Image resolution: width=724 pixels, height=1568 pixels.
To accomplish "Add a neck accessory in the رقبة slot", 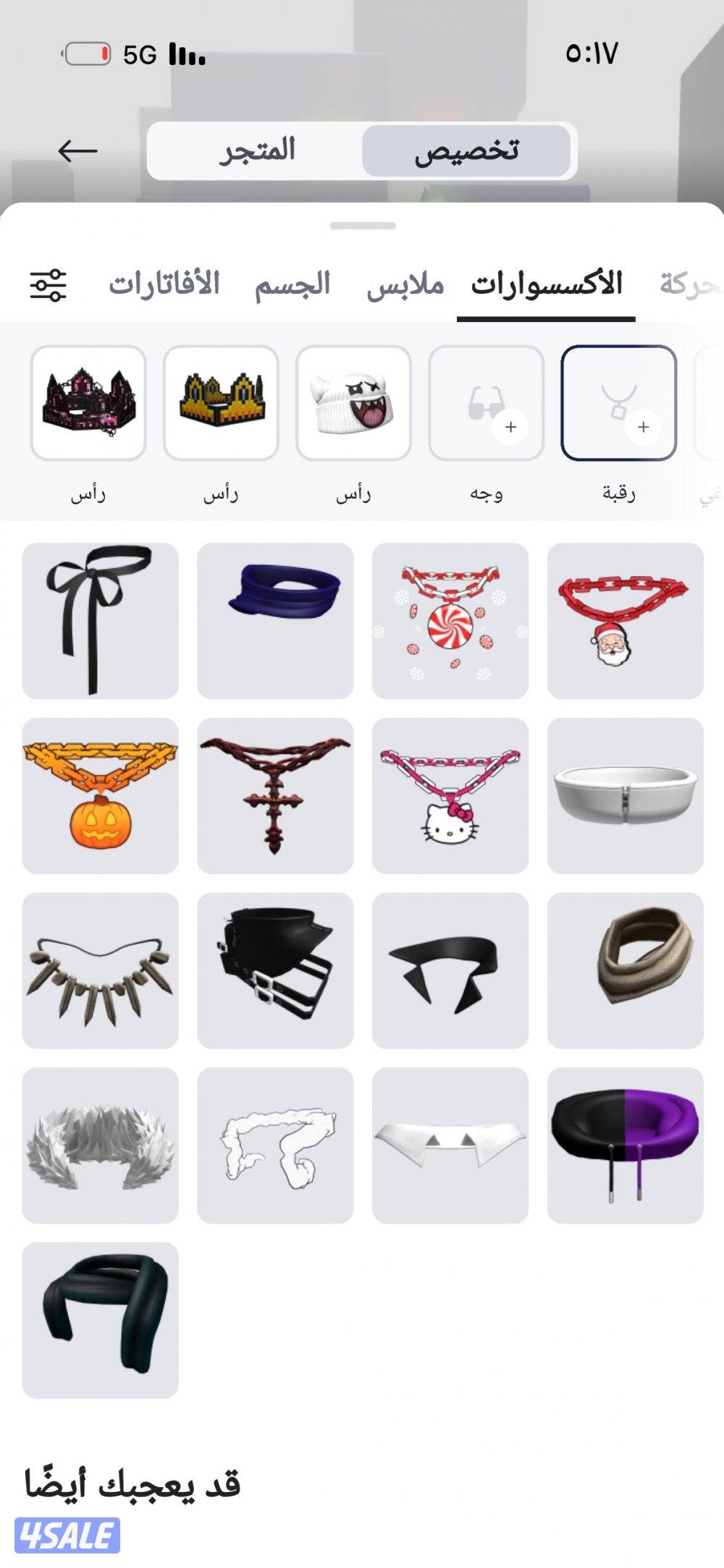I will coord(619,403).
